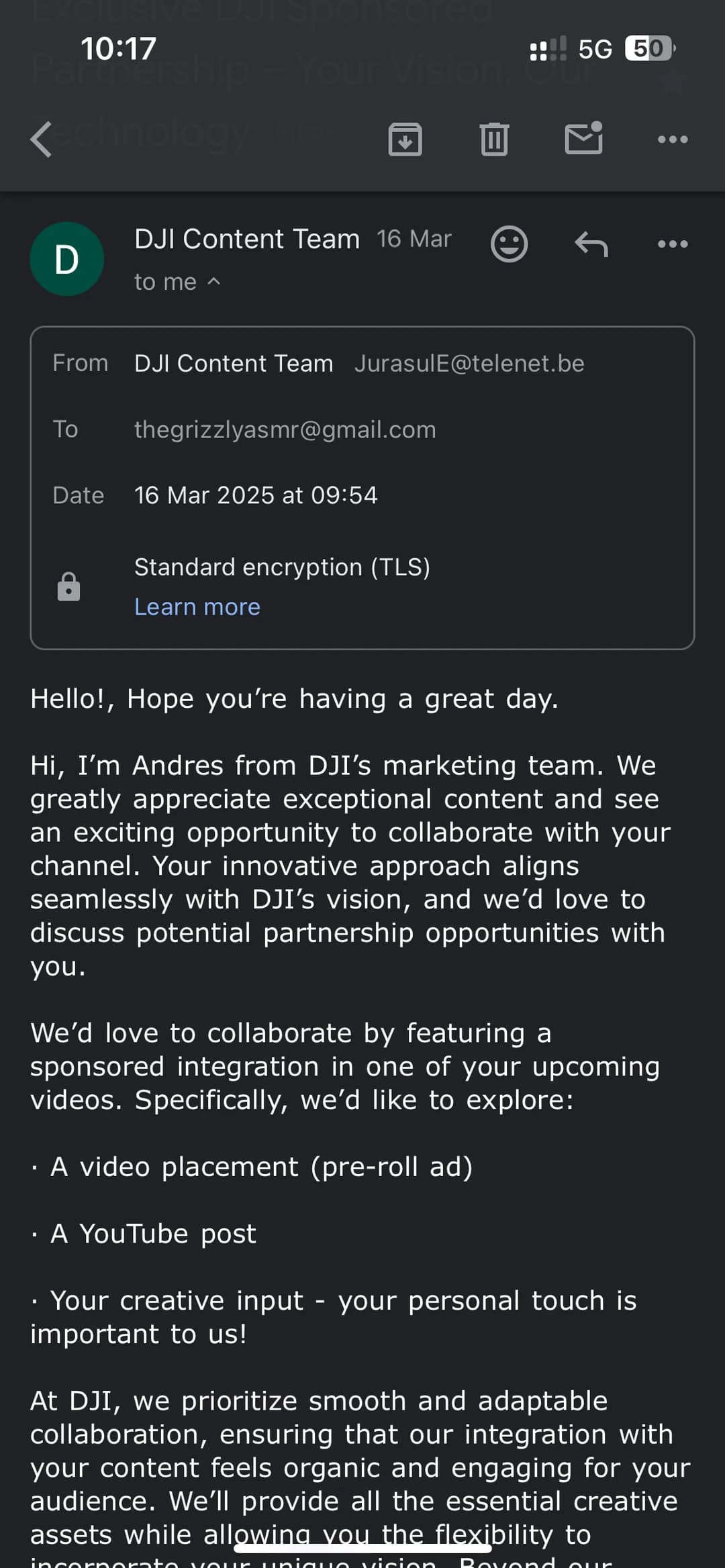
Task: Go back to the inbox
Action: [42, 140]
